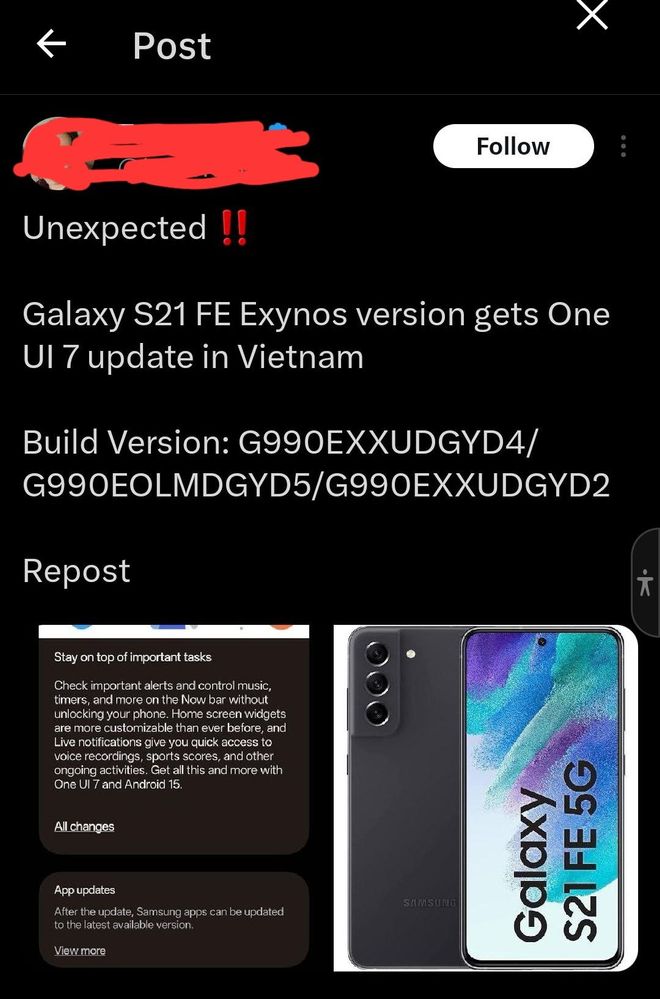The width and height of the screenshot is (660, 999).
Task: Close the post with the X icon
Action: click(x=593, y=15)
